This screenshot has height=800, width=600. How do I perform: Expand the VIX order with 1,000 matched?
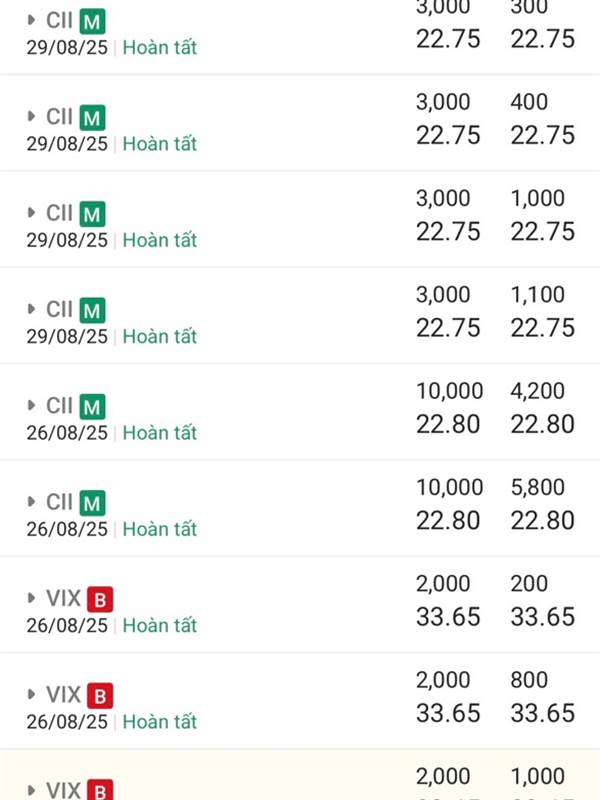tap(32, 790)
